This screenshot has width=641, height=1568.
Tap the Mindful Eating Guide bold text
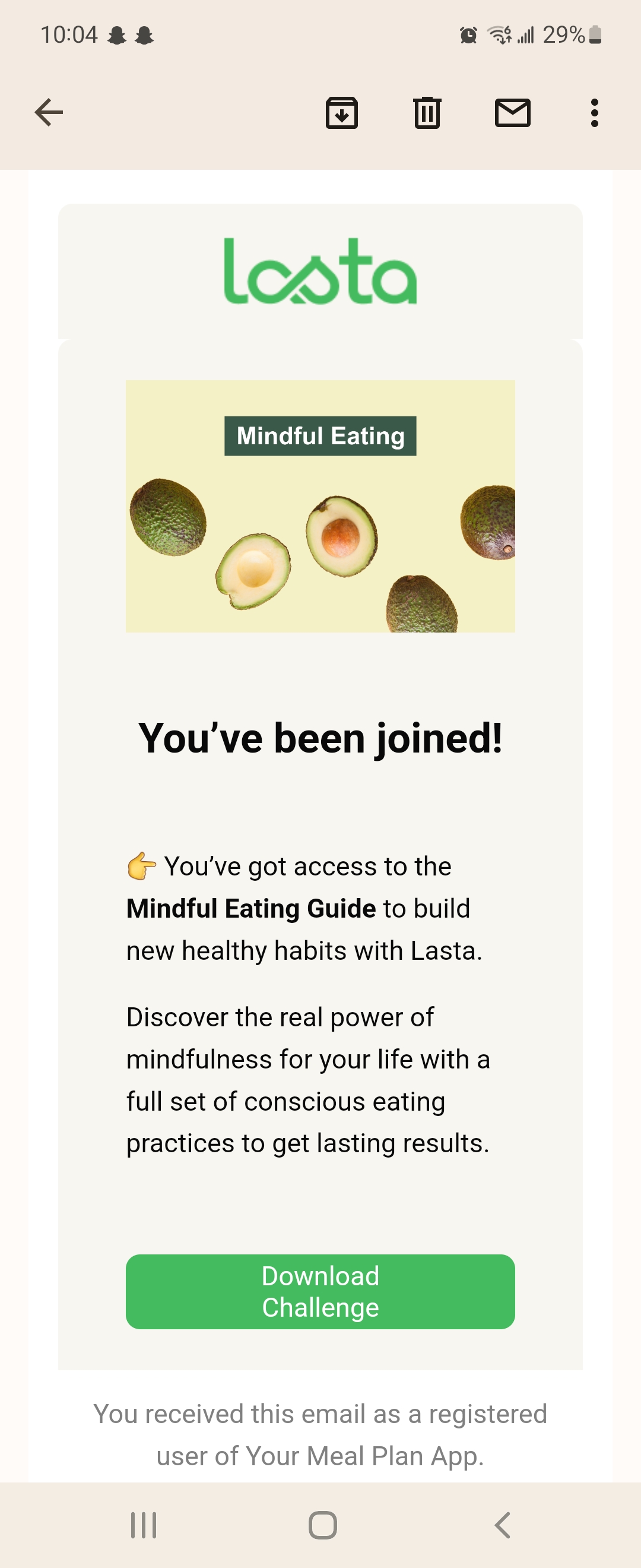(250, 908)
